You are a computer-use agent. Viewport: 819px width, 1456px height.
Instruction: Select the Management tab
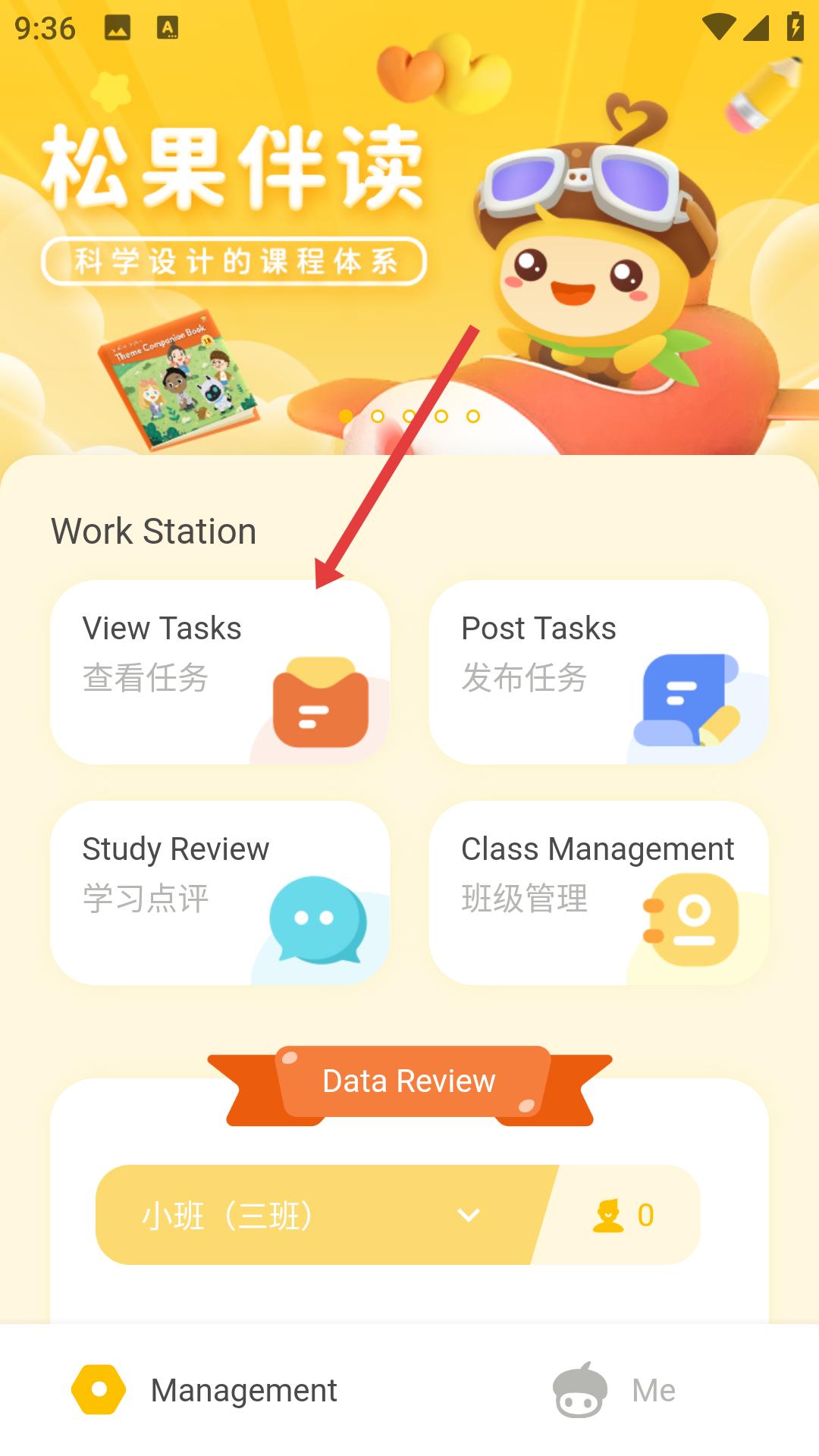click(205, 1390)
